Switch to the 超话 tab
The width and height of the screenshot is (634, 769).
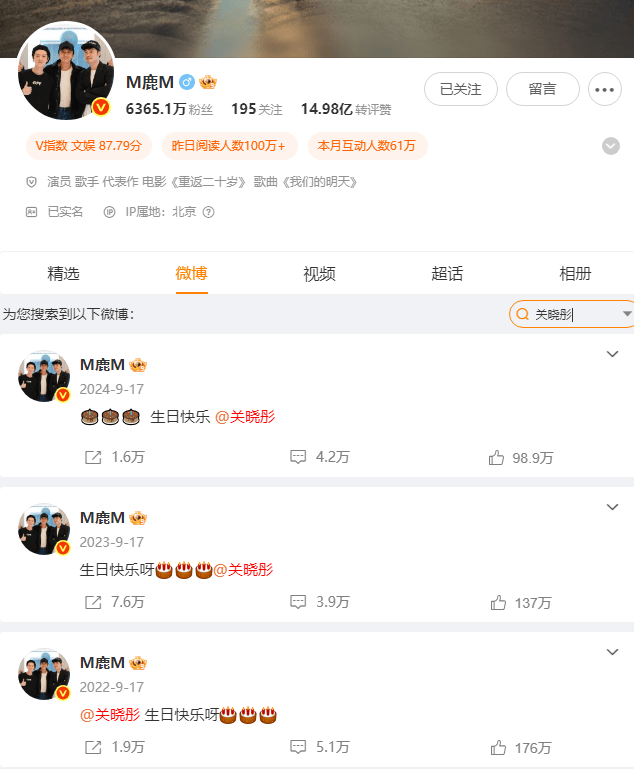tap(447, 274)
